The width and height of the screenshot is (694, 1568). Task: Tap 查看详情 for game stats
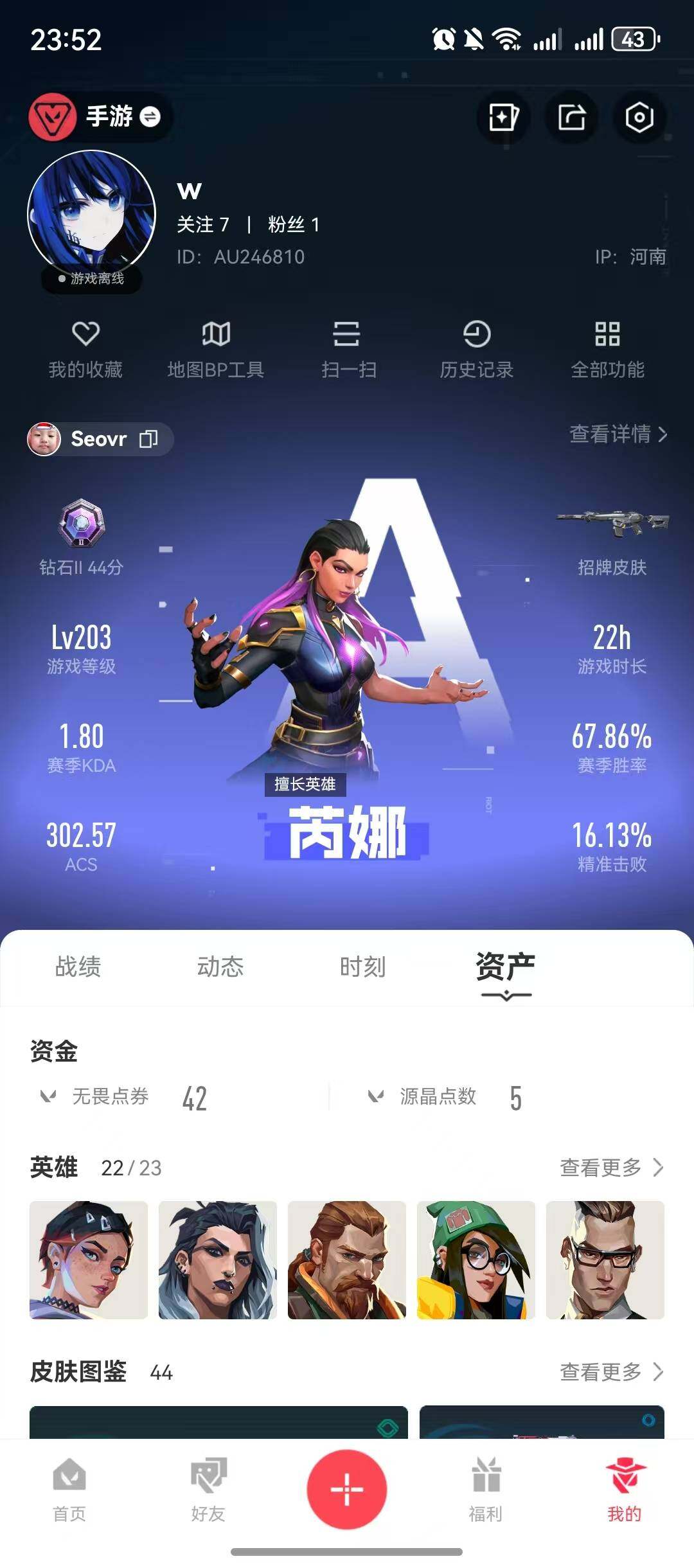click(618, 434)
